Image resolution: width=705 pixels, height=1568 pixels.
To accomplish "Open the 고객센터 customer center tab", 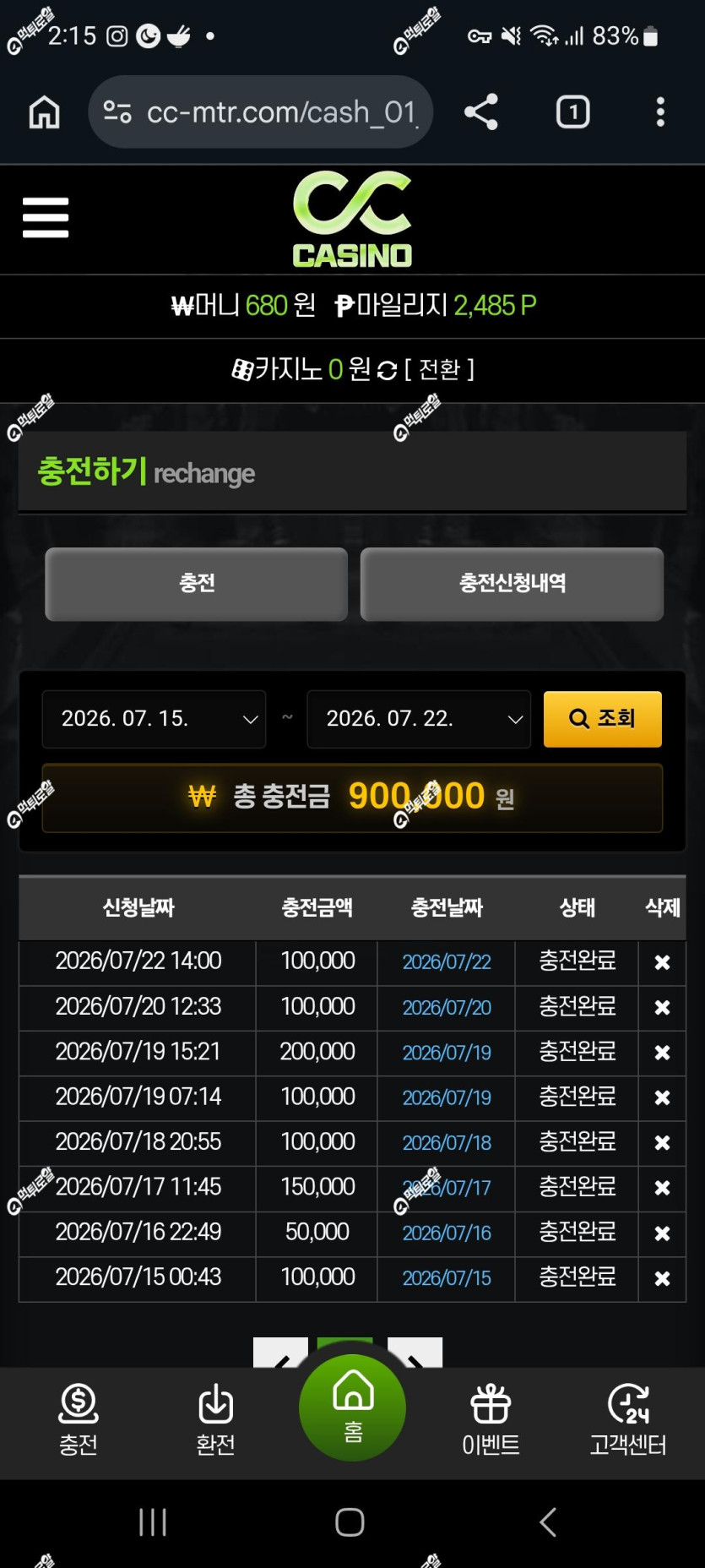I will 628,1420.
